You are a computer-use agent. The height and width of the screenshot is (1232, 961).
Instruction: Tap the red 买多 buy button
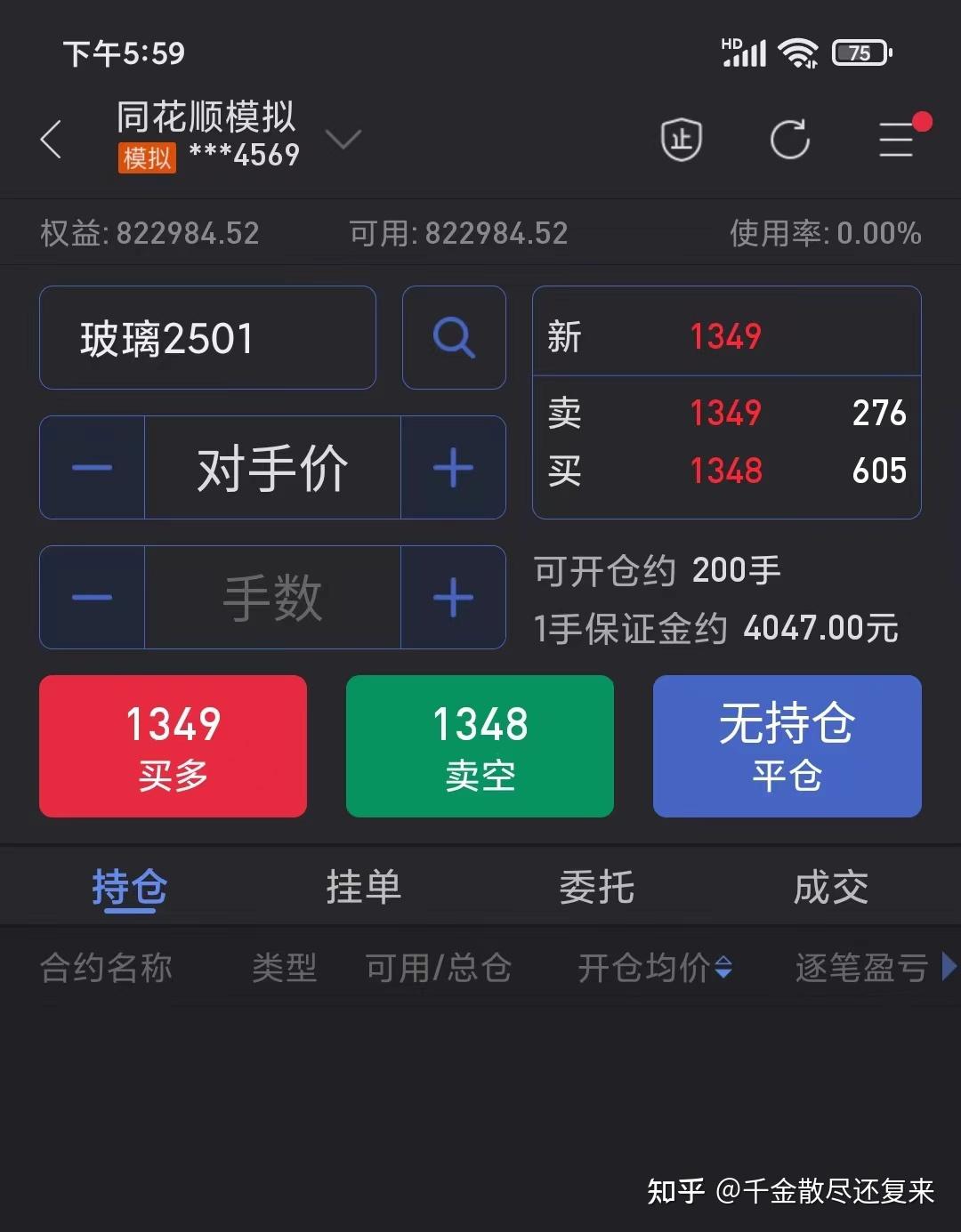click(x=173, y=745)
